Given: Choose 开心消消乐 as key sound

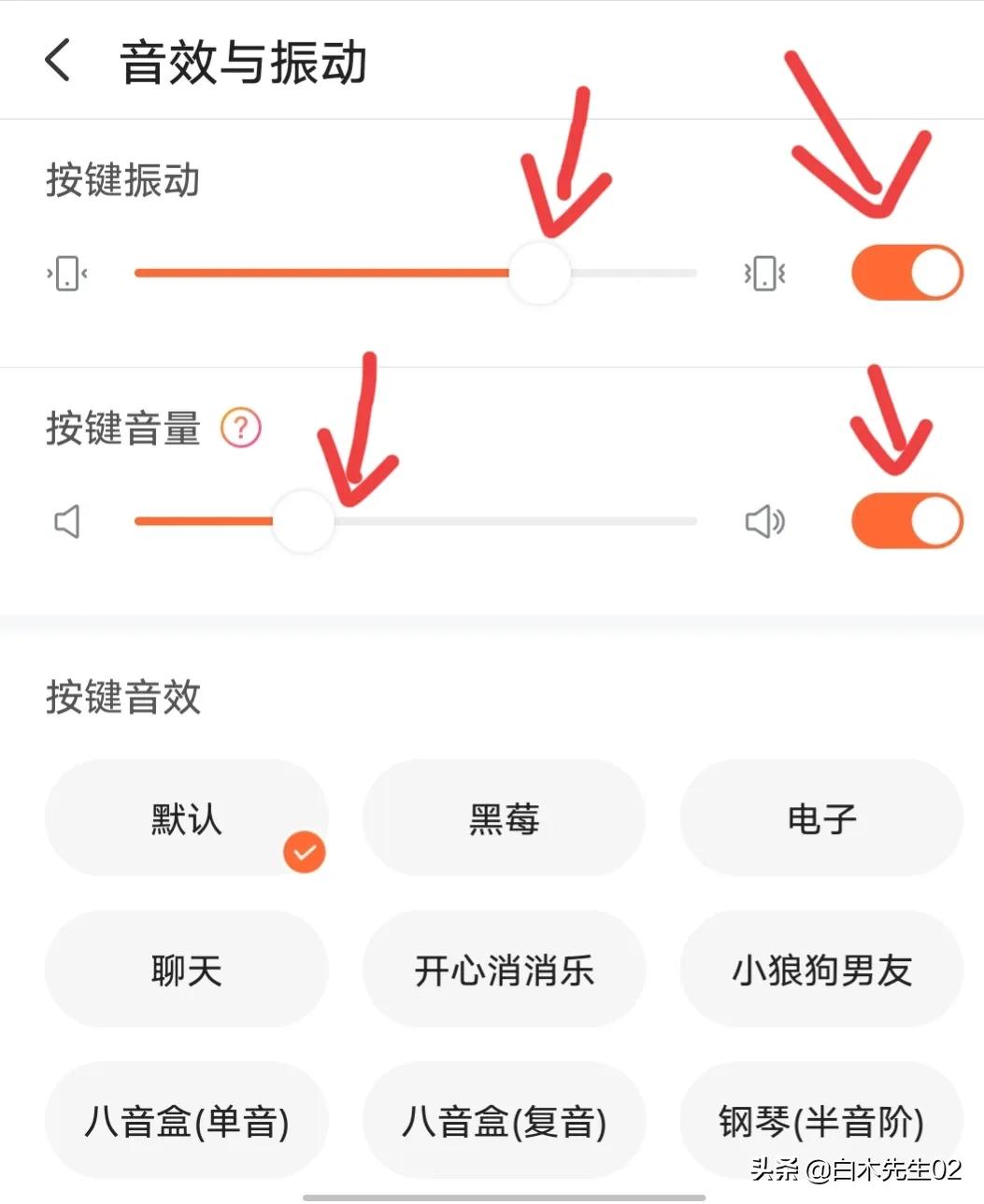Looking at the screenshot, I should 504,970.
